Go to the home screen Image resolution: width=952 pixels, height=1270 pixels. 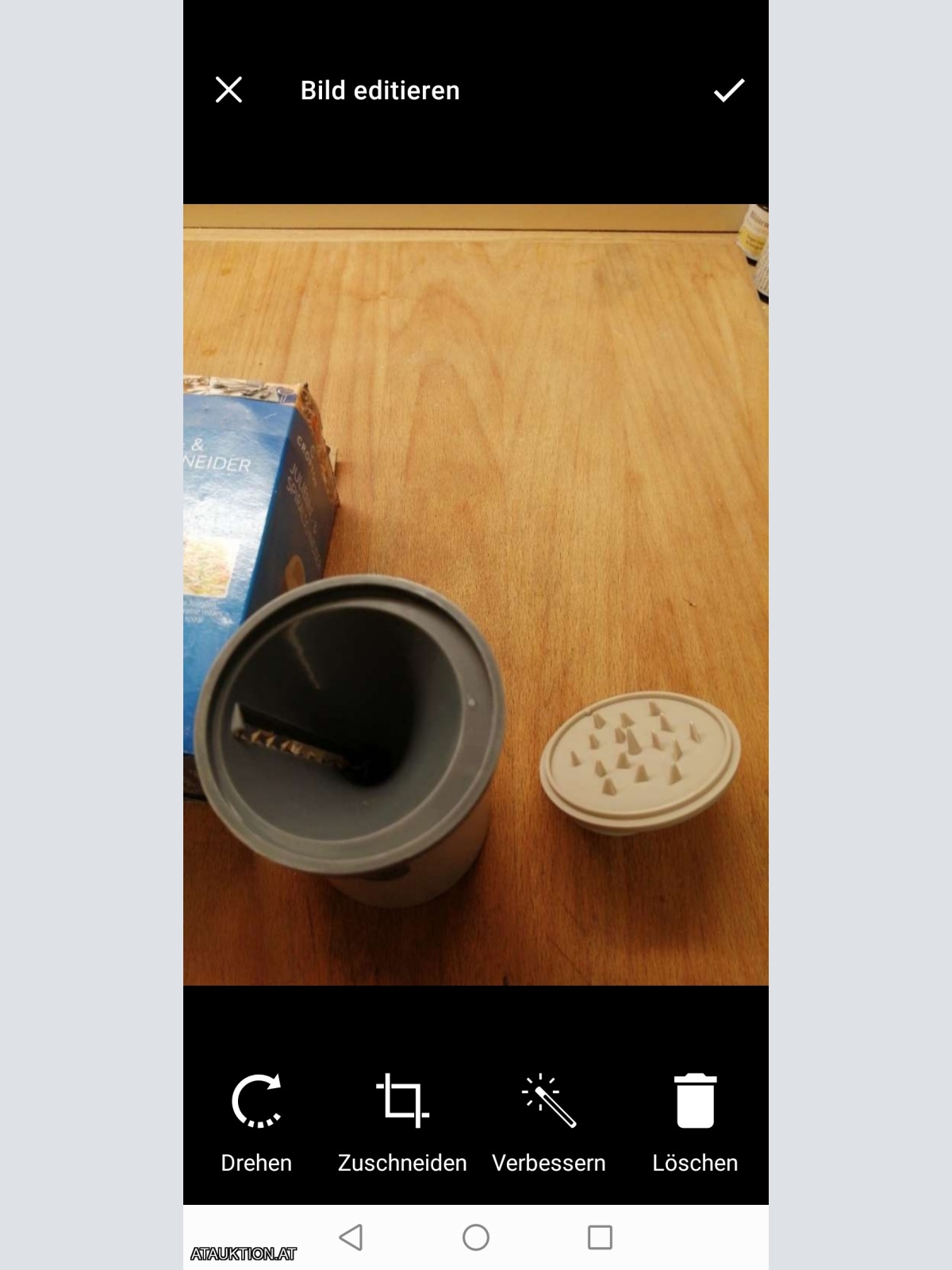[x=476, y=1237]
